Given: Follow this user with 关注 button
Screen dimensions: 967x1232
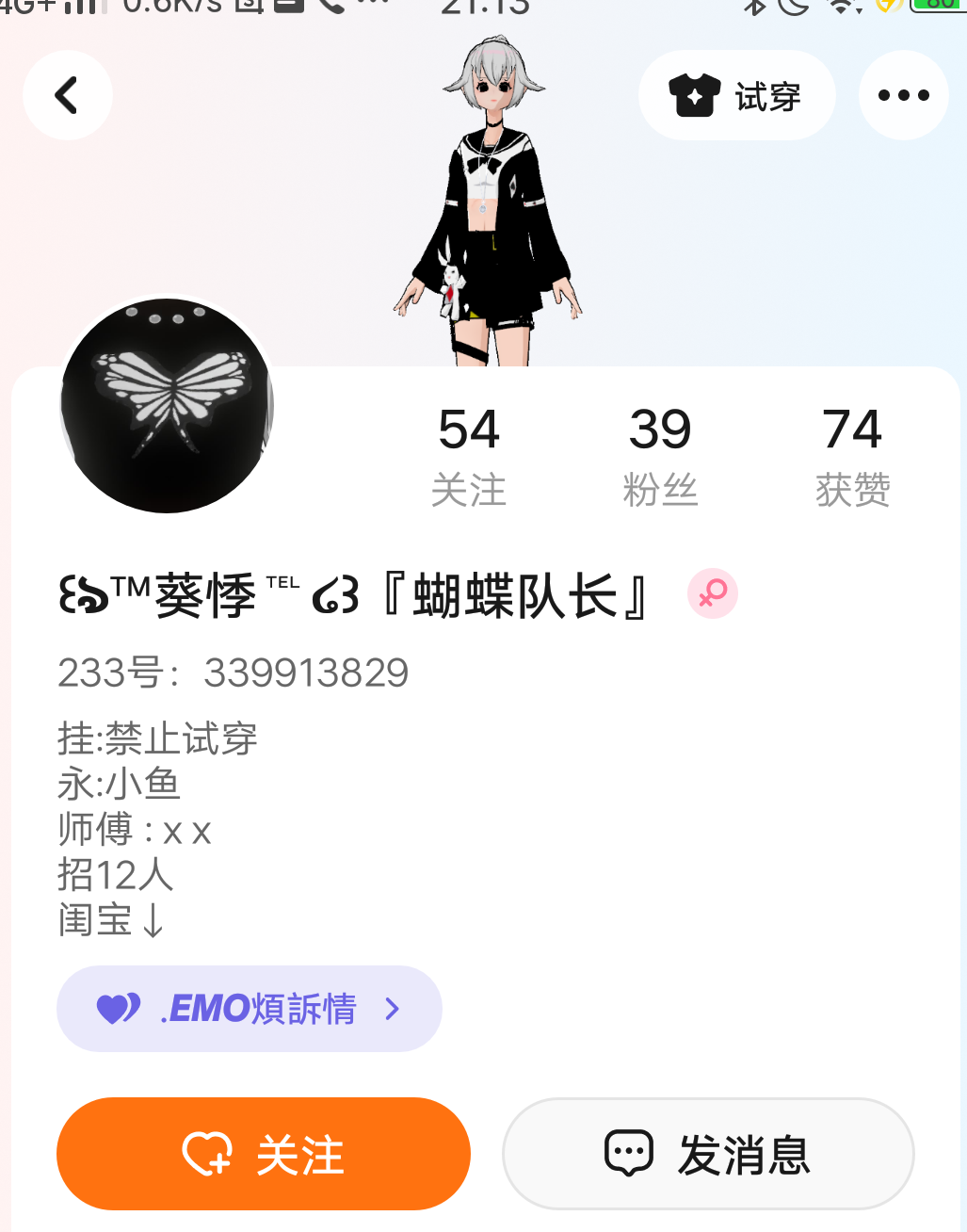Looking at the screenshot, I should (x=264, y=1154).
